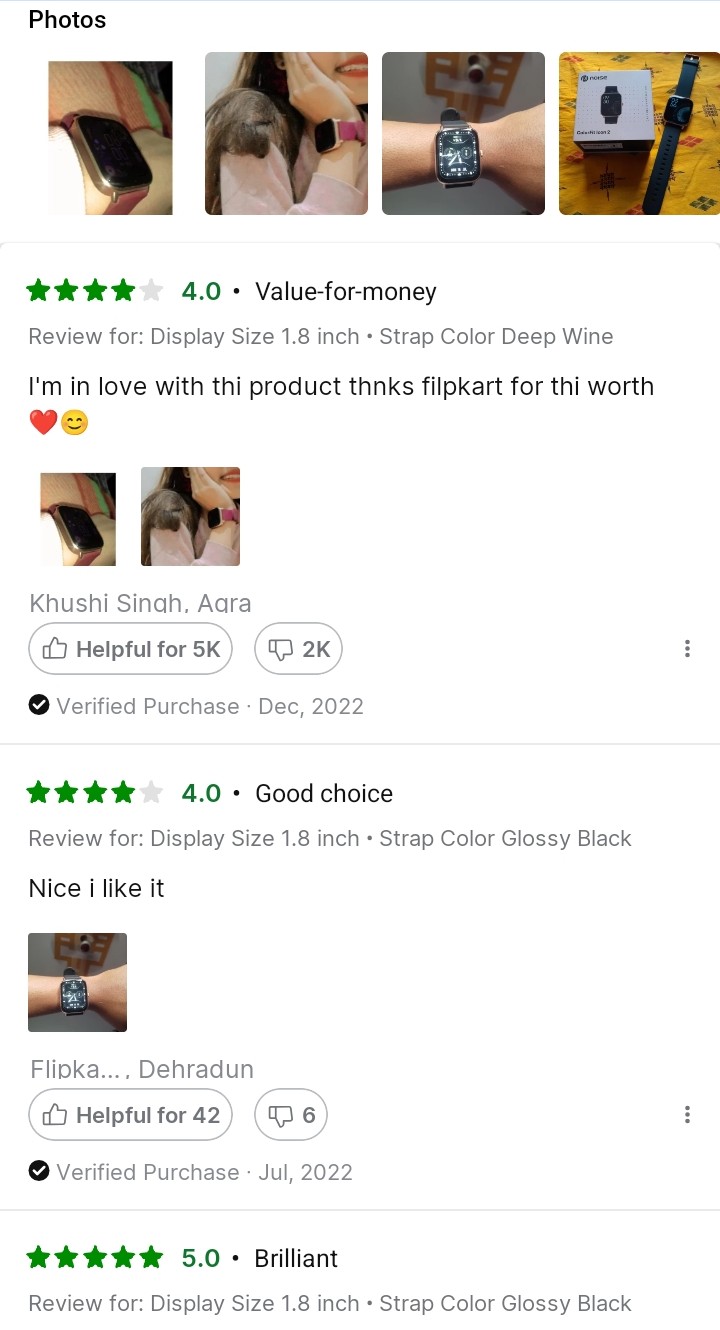Open the first photo showing the wine strap watch
720x1330 pixels.
coord(110,134)
